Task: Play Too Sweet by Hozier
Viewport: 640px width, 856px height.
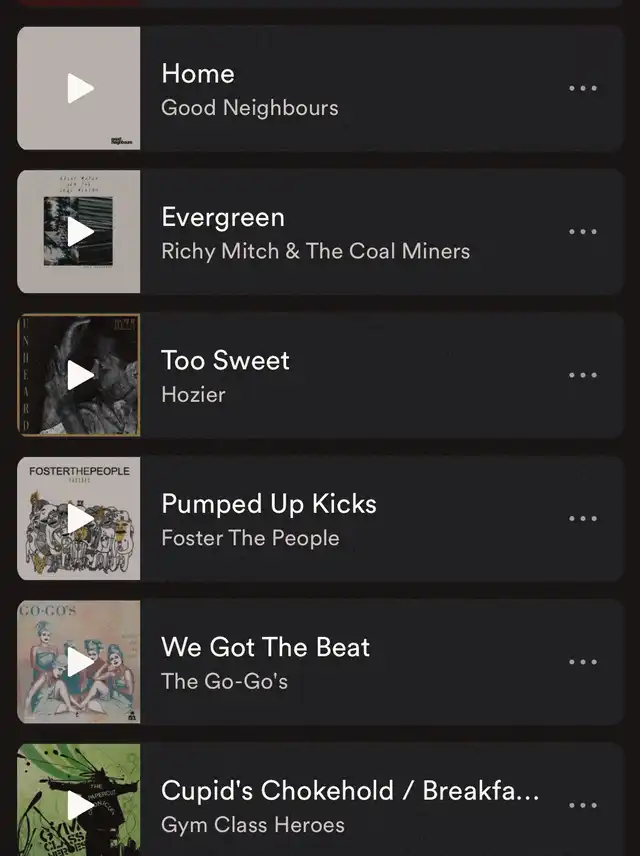Action: 80,375
